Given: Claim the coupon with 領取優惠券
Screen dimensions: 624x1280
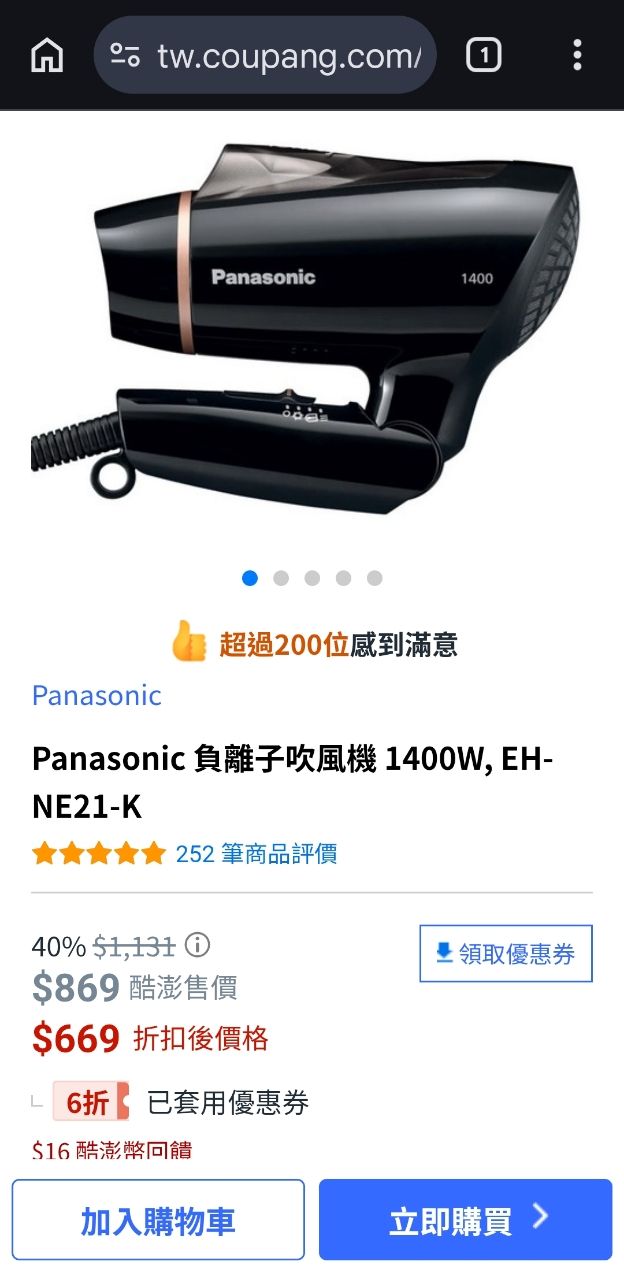Looking at the screenshot, I should (x=505, y=954).
